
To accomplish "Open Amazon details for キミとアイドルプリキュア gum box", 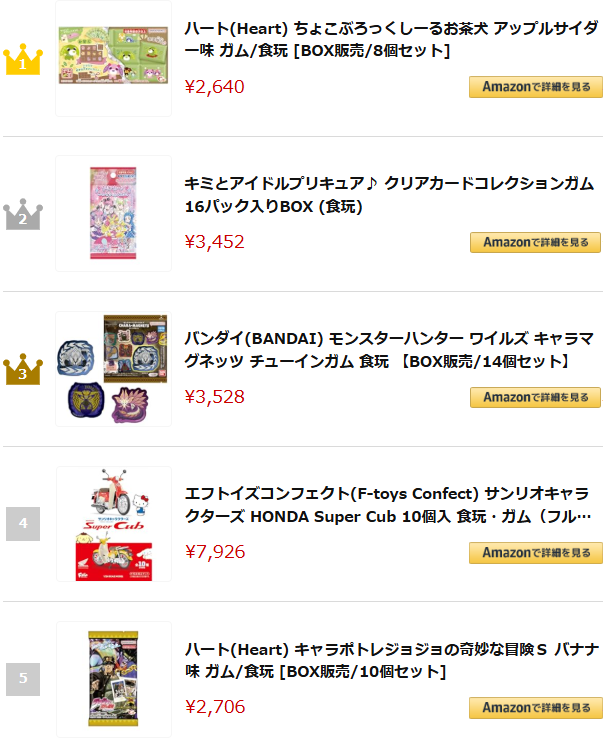I will click(x=536, y=242).
